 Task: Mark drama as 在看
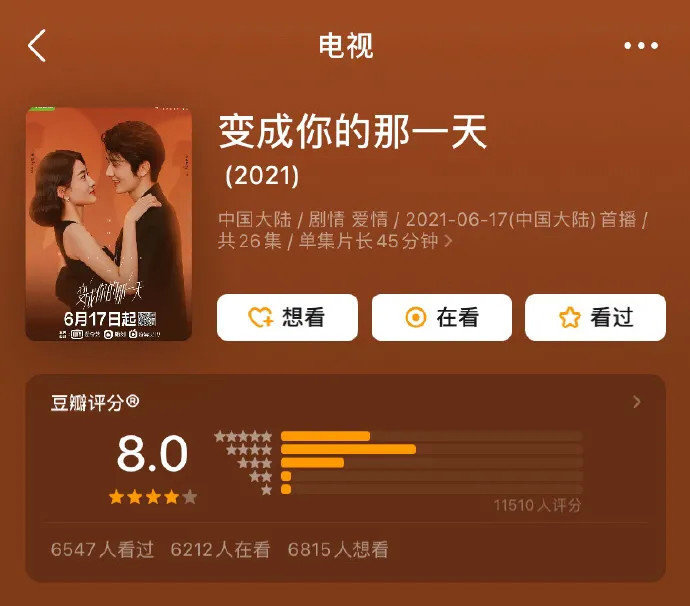click(441, 318)
